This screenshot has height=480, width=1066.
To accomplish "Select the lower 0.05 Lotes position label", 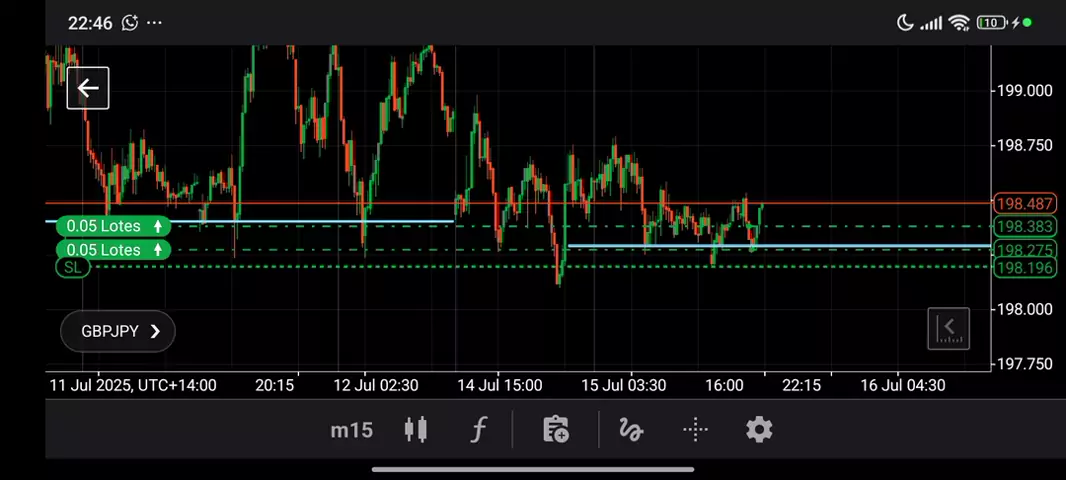I will click(x=113, y=250).
